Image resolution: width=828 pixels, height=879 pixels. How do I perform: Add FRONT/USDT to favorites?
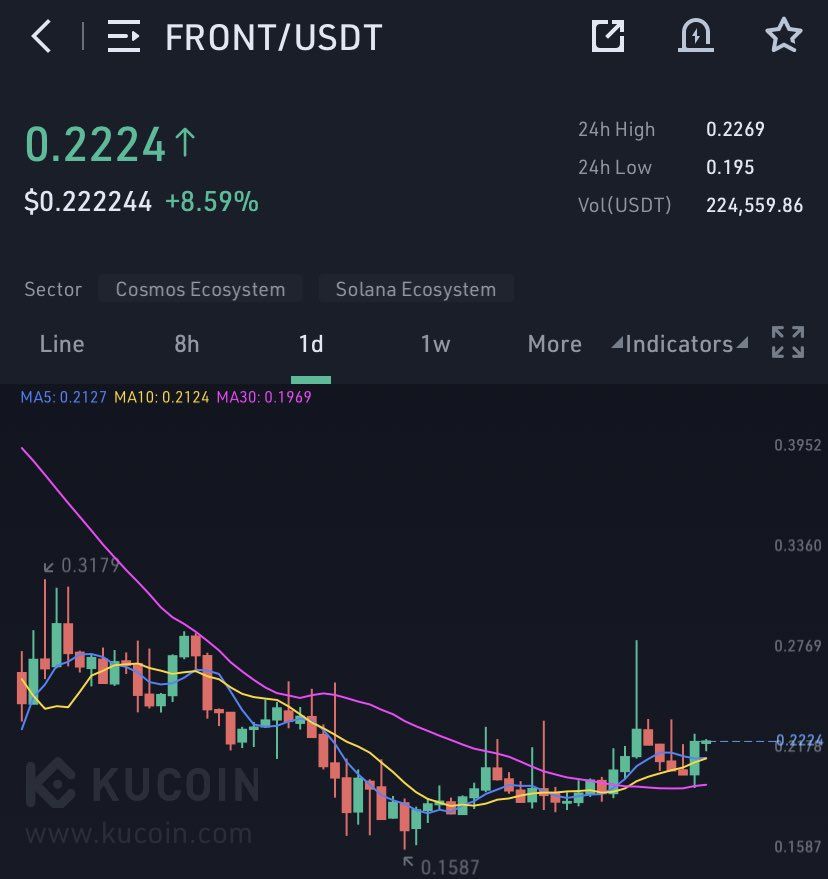point(783,36)
